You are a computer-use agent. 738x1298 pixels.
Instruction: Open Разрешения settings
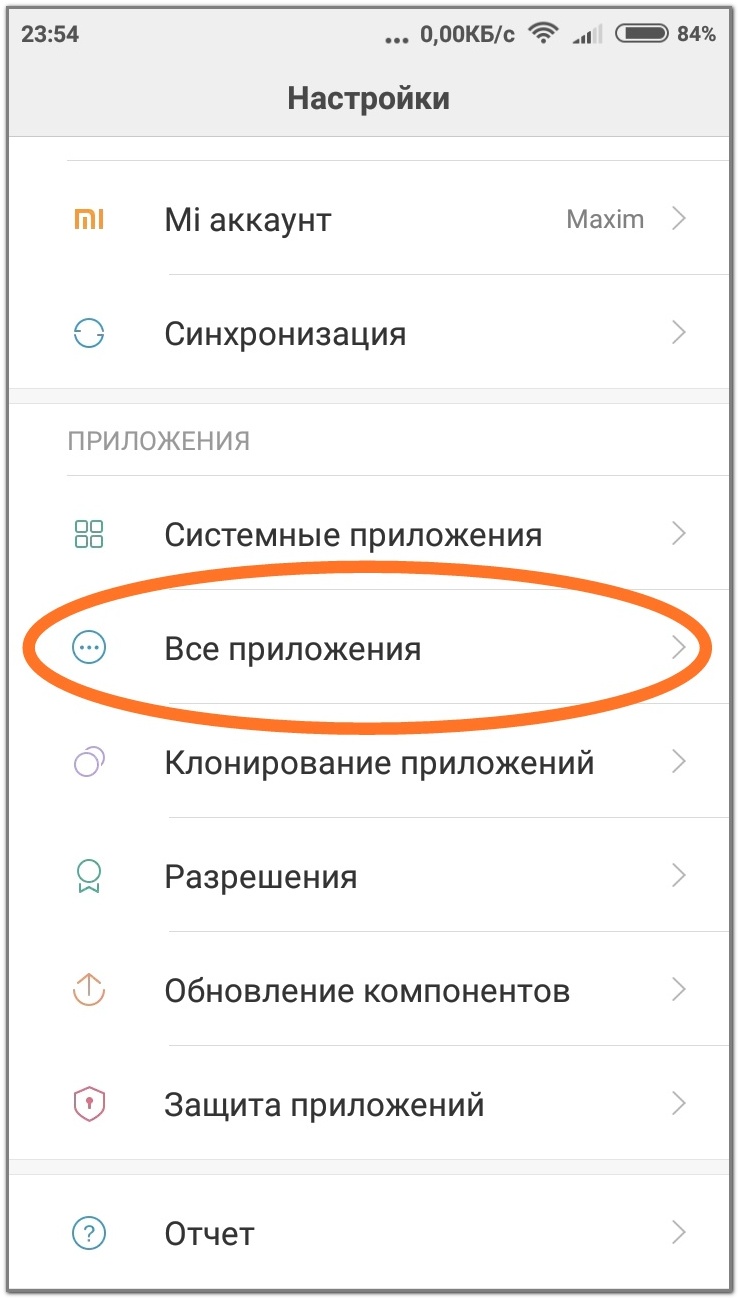coord(260,877)
